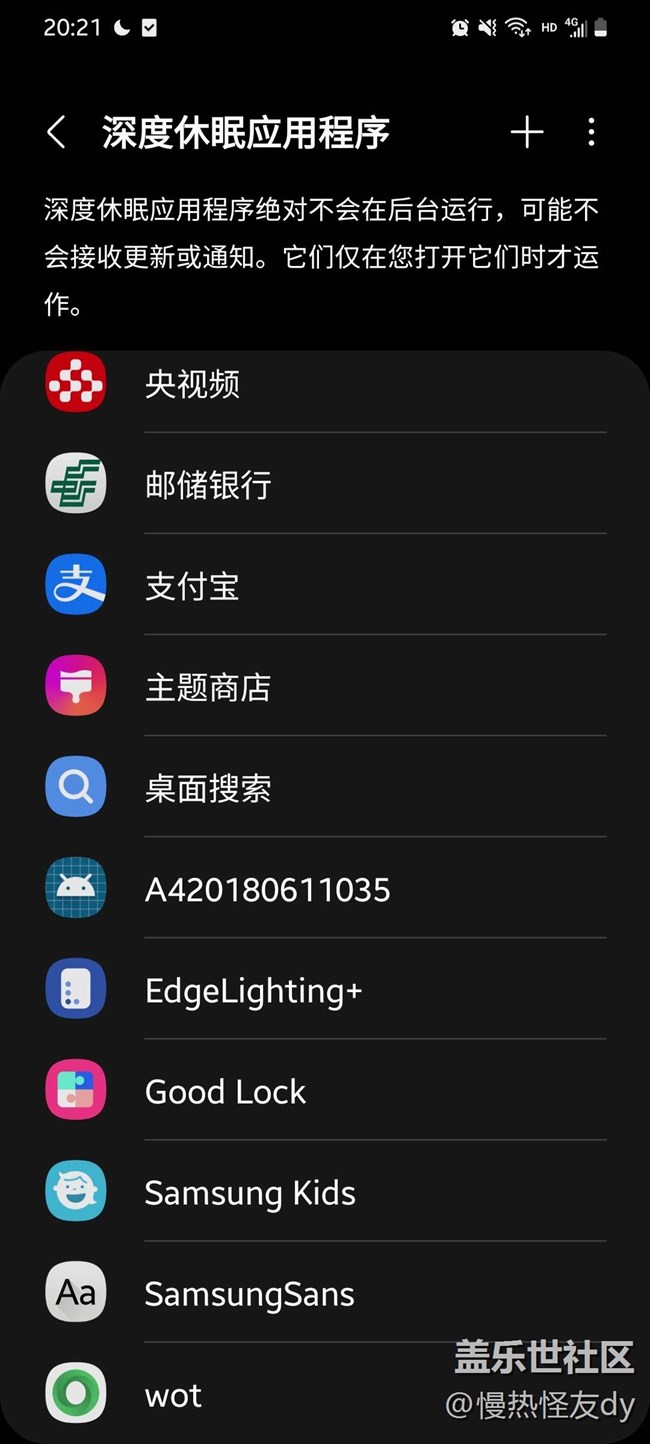Open the more options menu
650x1444 pixels.
click(x=591, y=132)
